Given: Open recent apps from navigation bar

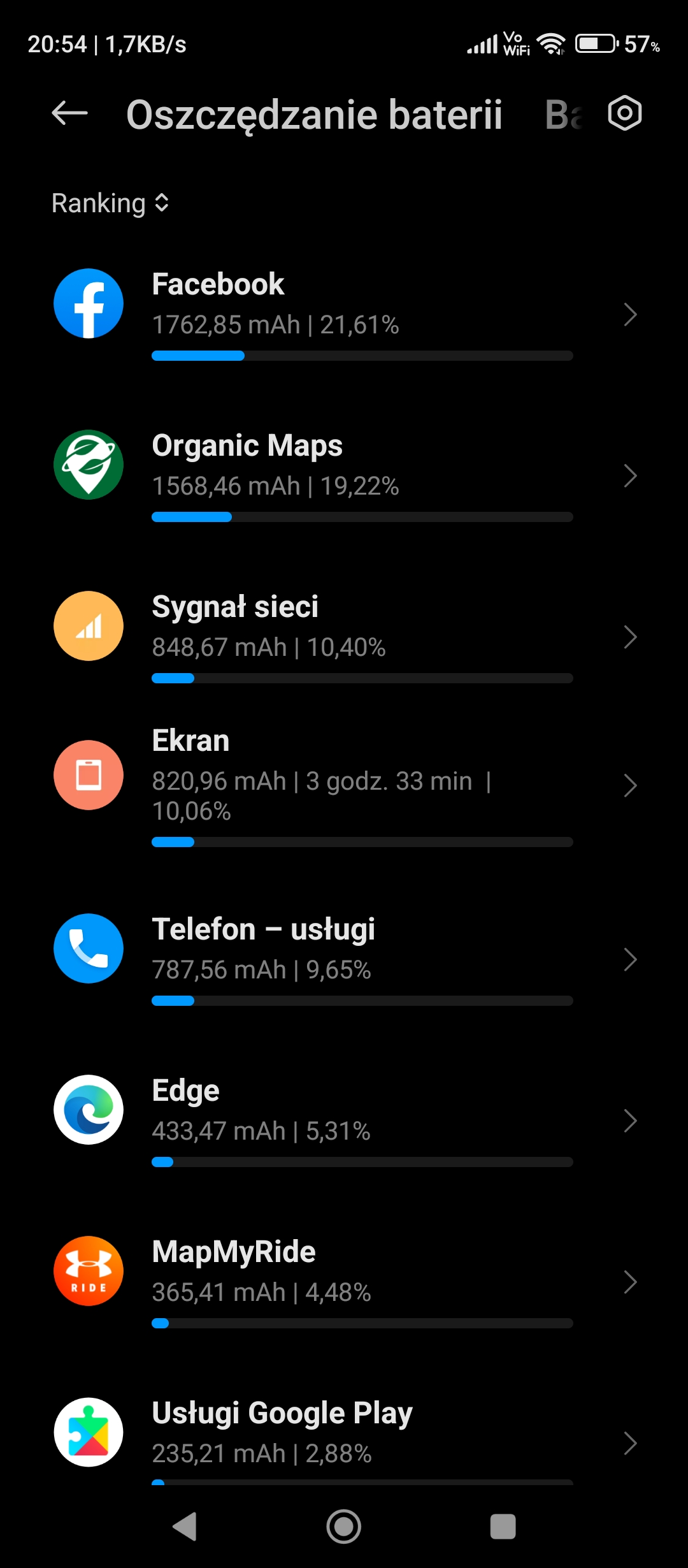Looking at the screenshot, I should coord(503,1527).
